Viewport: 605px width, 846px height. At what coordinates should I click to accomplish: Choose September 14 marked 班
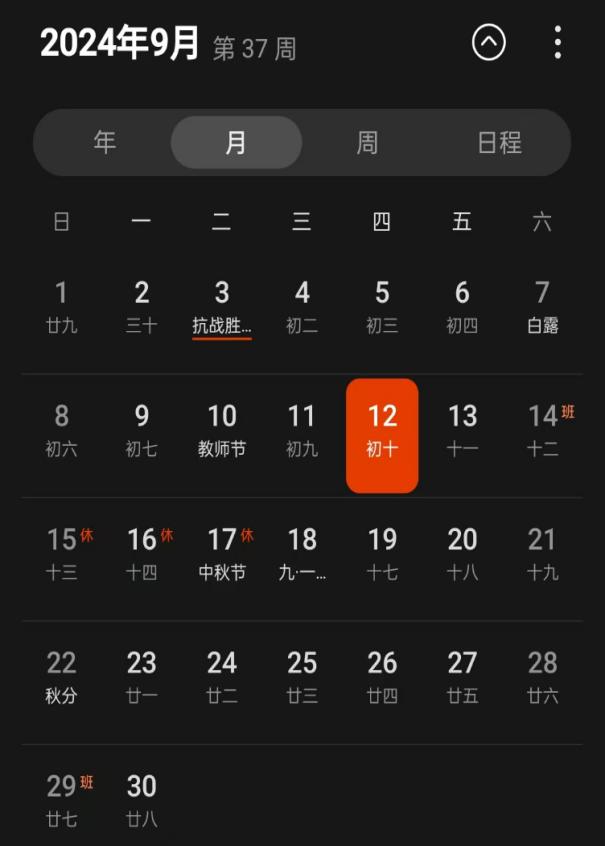pos(542,430)
